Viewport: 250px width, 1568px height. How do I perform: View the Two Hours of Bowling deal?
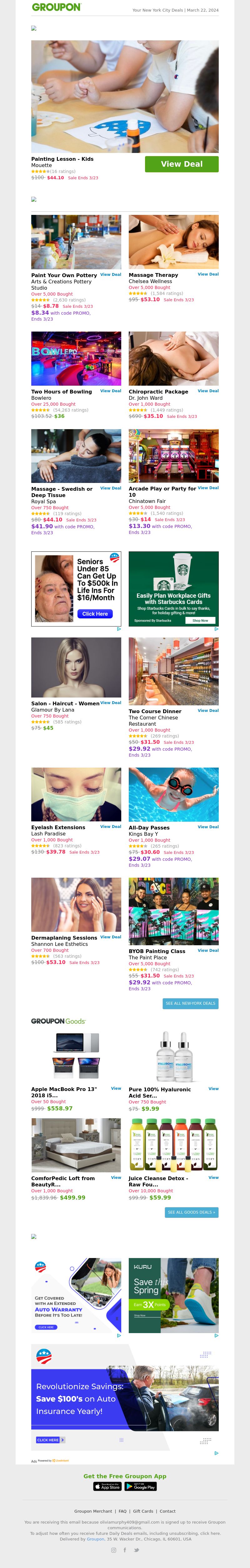(x=111, y=391)
